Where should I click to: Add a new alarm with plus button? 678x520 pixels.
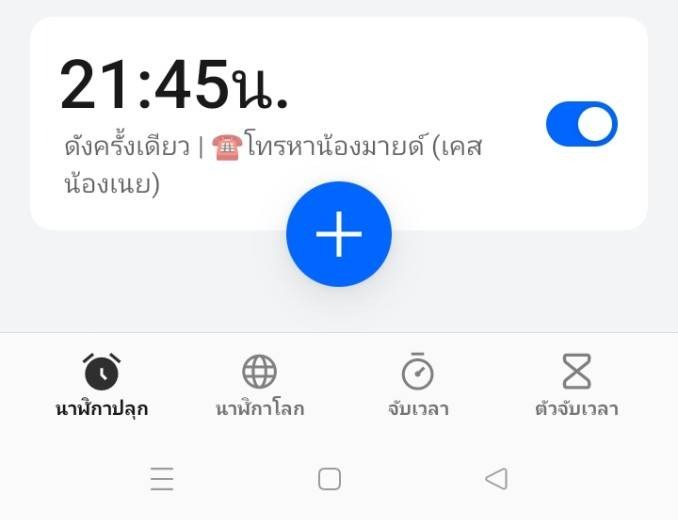tap(339, 234)
